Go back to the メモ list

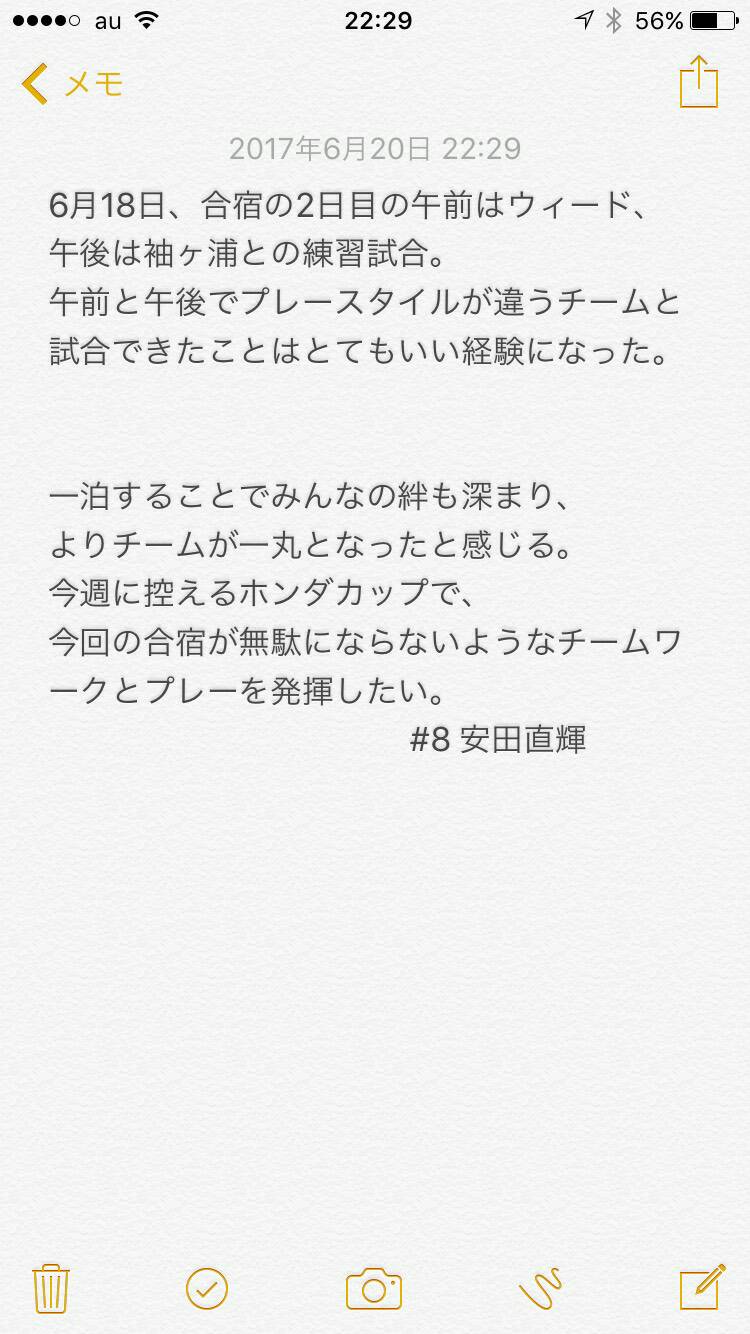(x=72, y=83)
